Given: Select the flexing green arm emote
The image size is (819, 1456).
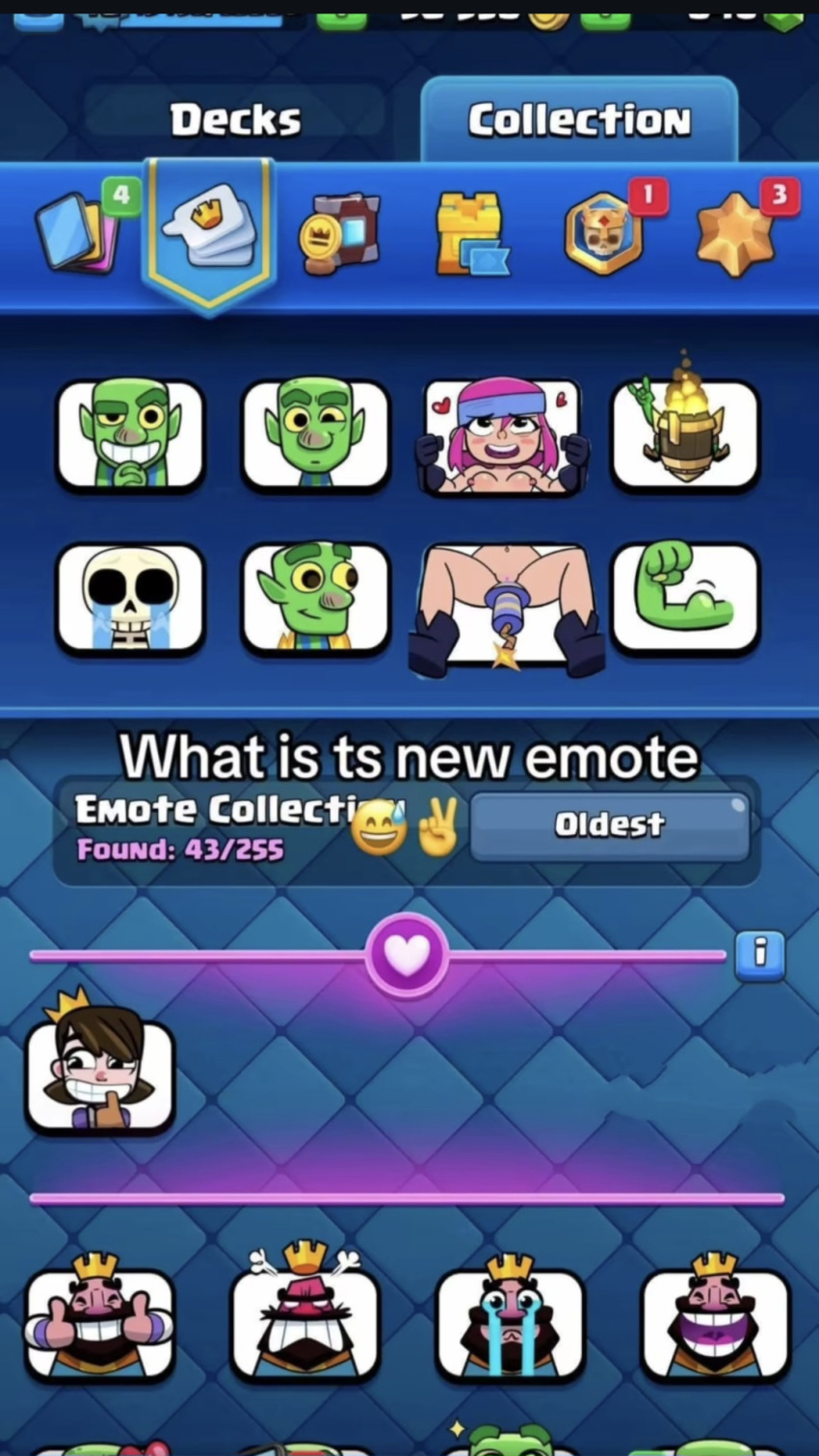Looking at the screenshot, I should coord(685,599).
